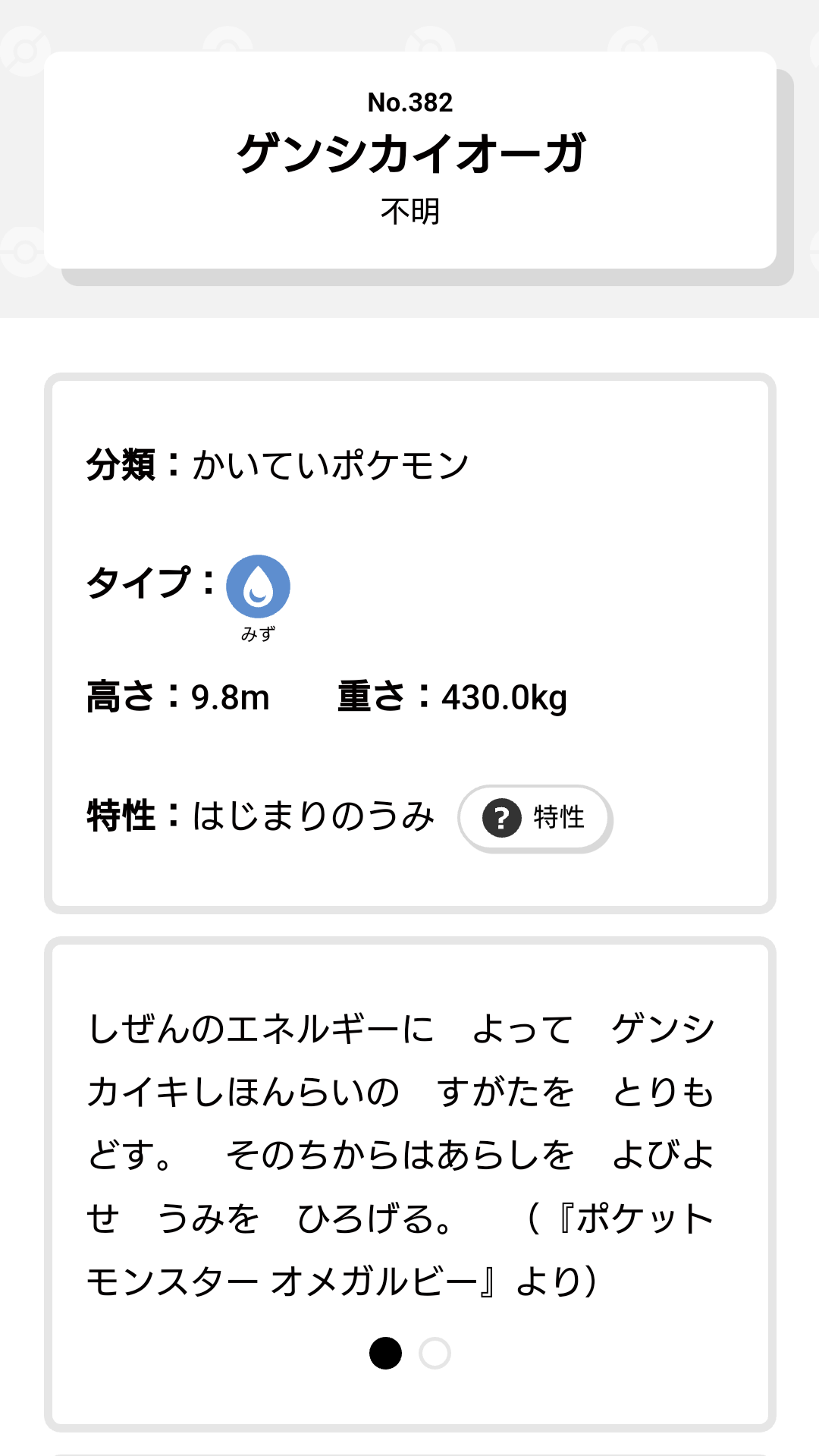Open the 特性 ability help button
Viewport: 819px width, 1456px height.
point(535,818)
